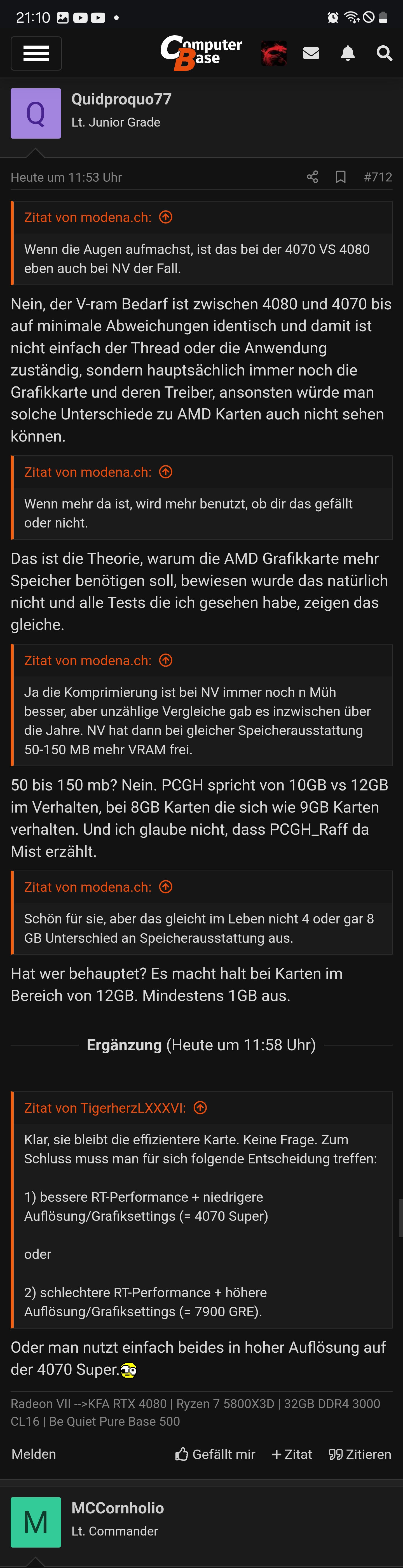Share post #712

coord(312,177)
